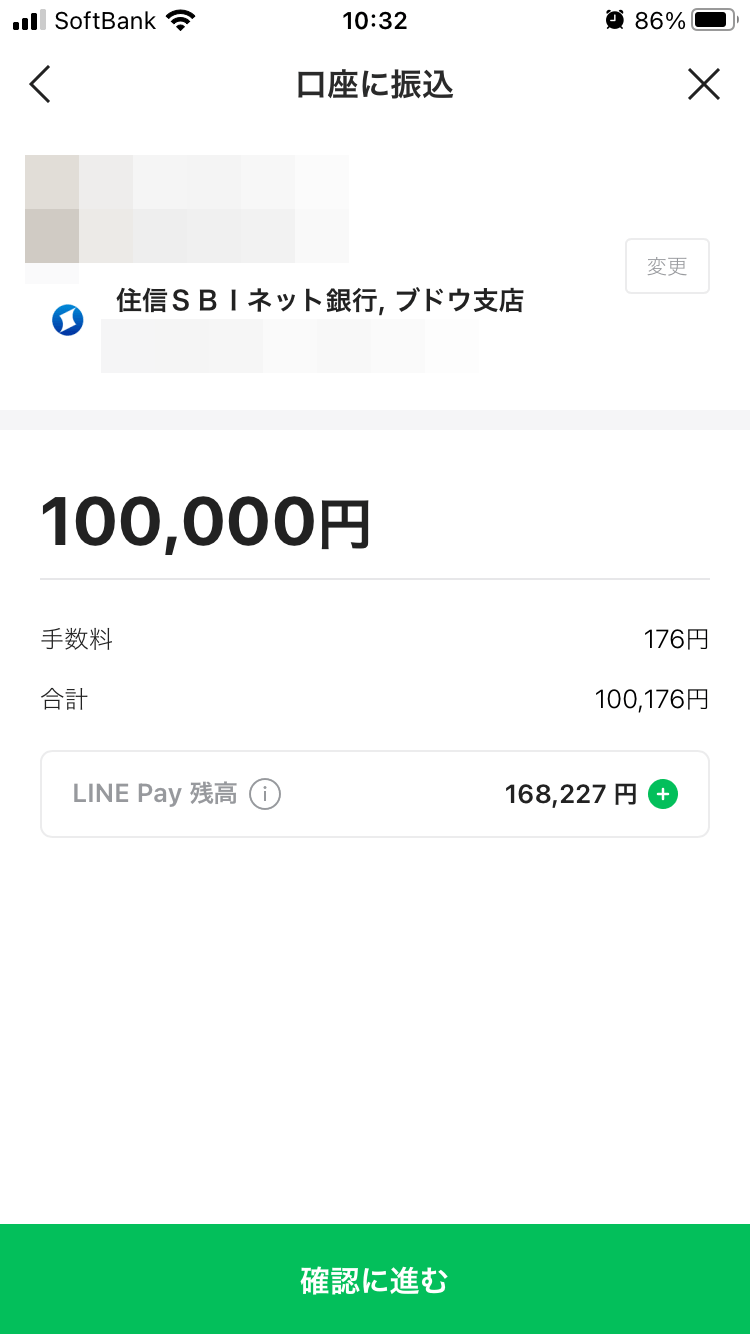
Task: Select the 100,000円 amount field
Action: [x=205, y=521]
